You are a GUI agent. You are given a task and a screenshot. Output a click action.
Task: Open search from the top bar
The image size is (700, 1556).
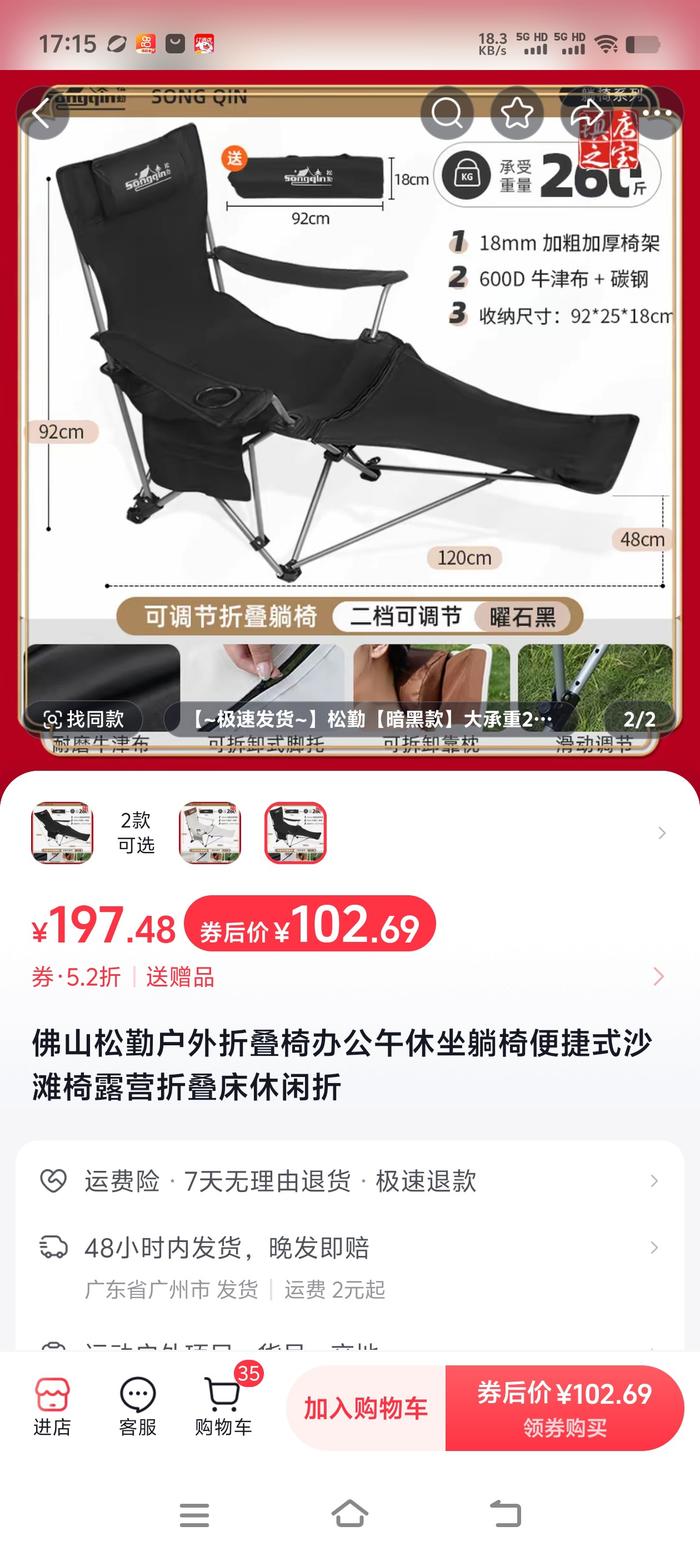click(446, 113)
